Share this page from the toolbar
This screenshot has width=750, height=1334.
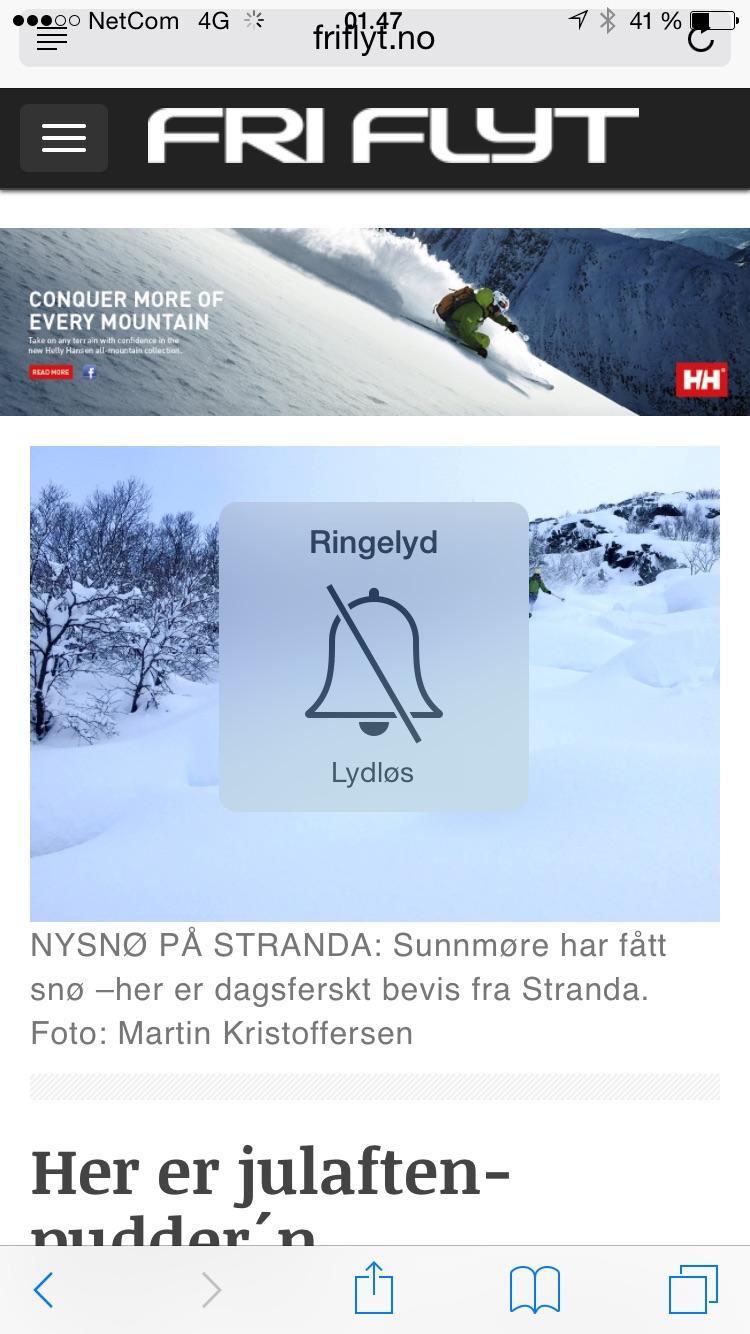[374, 1286]
